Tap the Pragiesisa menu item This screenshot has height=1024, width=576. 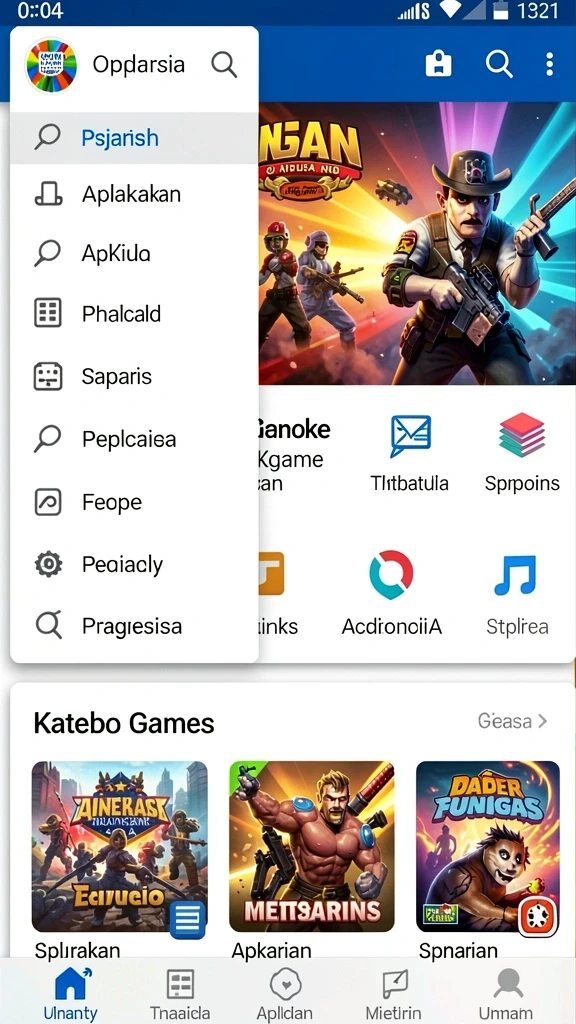[x=135, y=626]
